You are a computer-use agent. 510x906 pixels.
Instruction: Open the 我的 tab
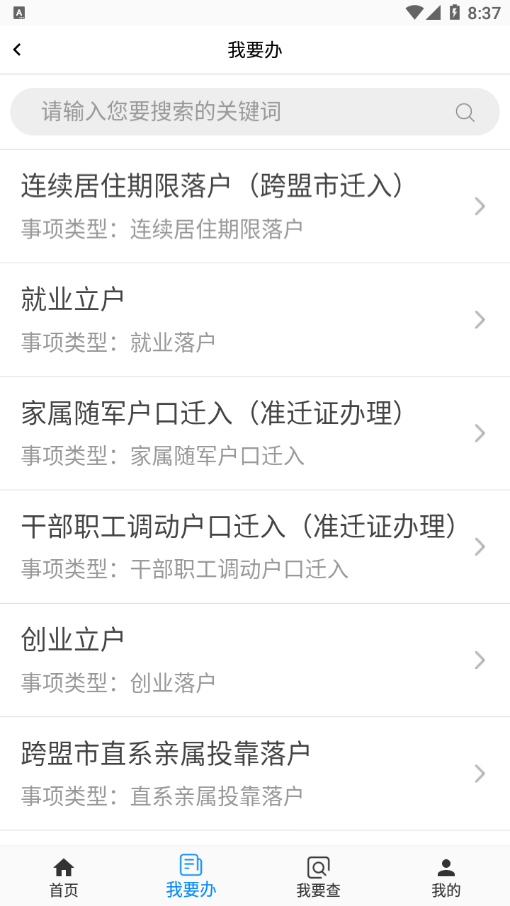point(446,877)
